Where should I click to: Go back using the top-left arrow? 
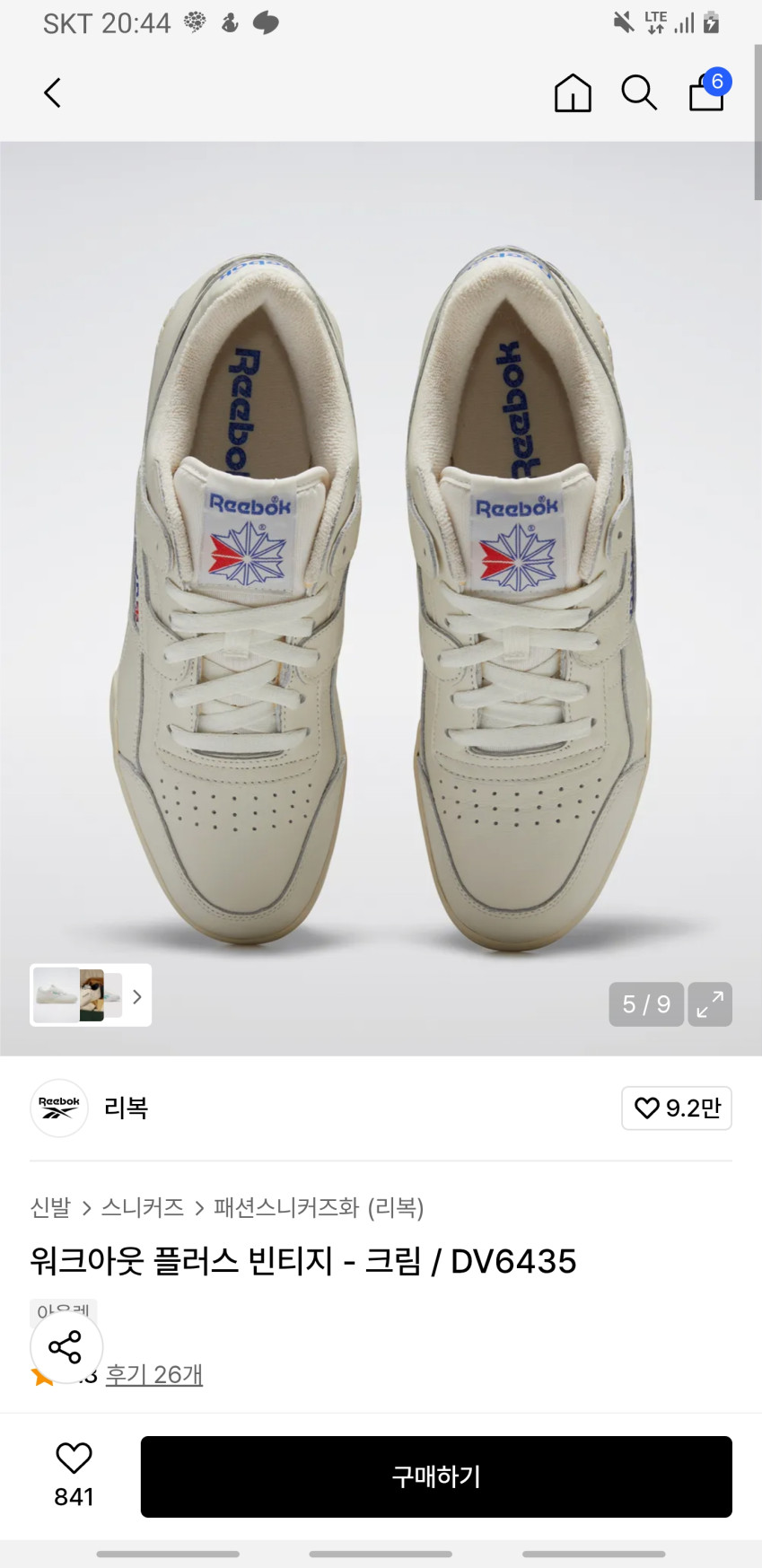click(x=53, y=92)
